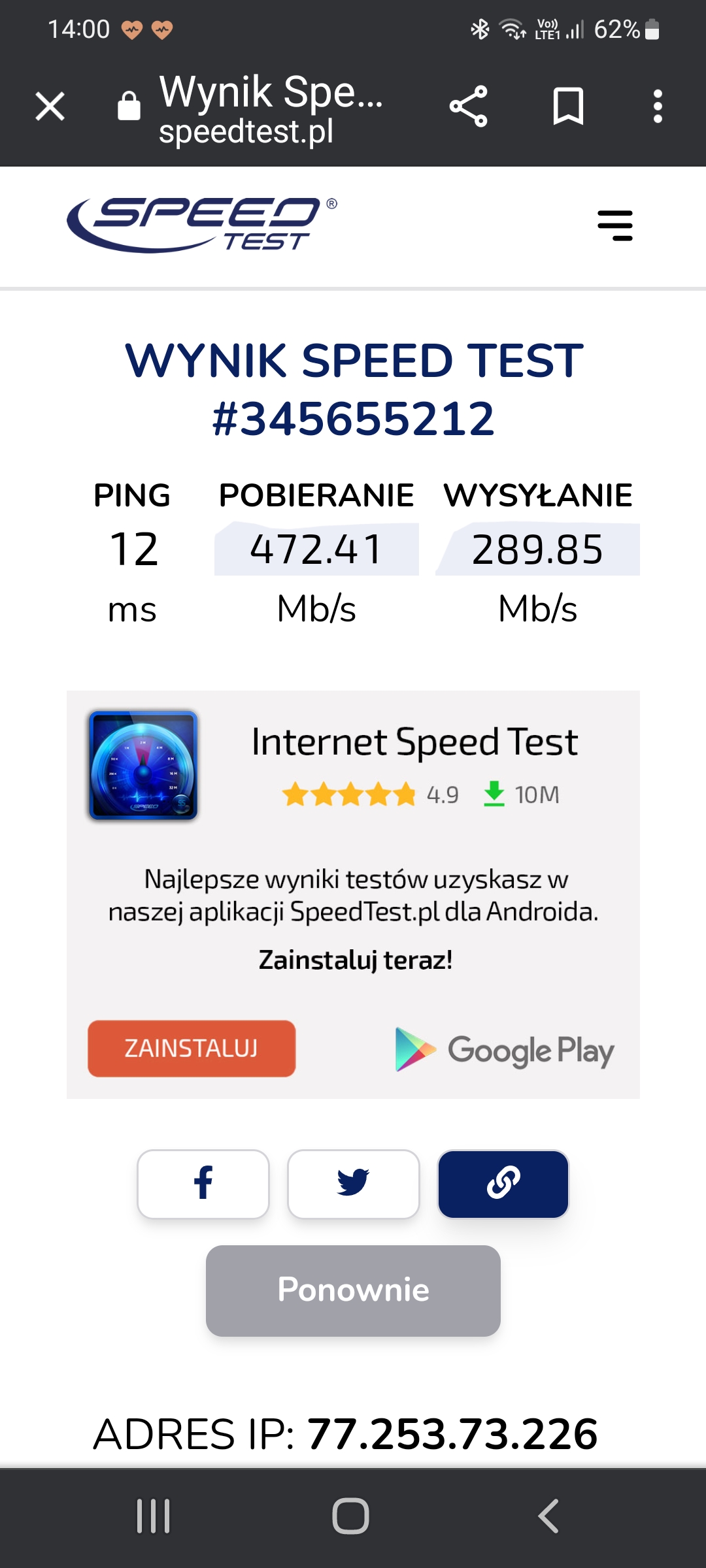Share result on Facebook

[x=203, y=1184]
